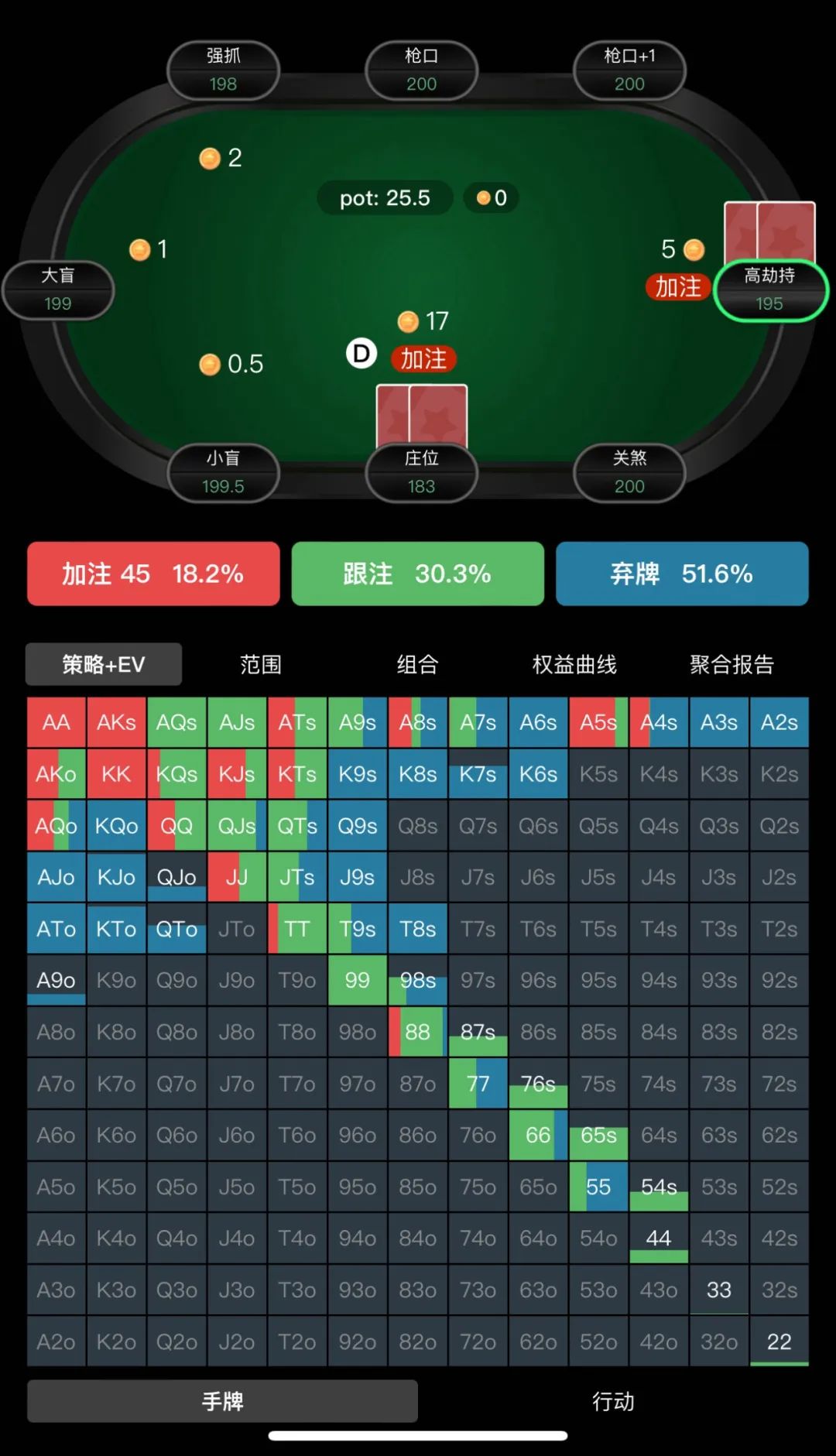This screenshot has height=1456, width=836.
Task: Select the 策略+EV tab
Action: 104,664
